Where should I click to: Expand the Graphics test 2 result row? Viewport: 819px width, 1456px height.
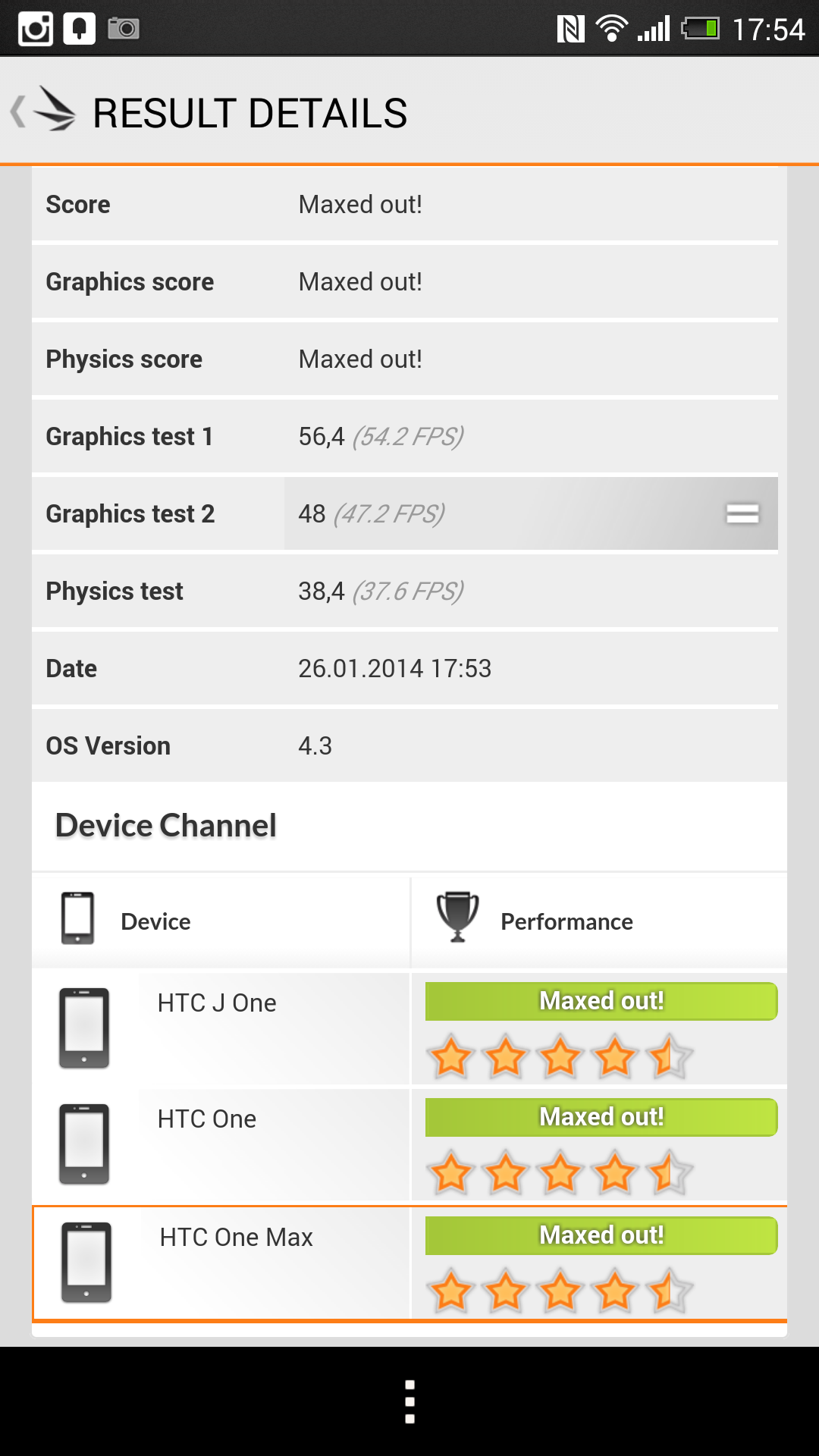tap(404, 513)
